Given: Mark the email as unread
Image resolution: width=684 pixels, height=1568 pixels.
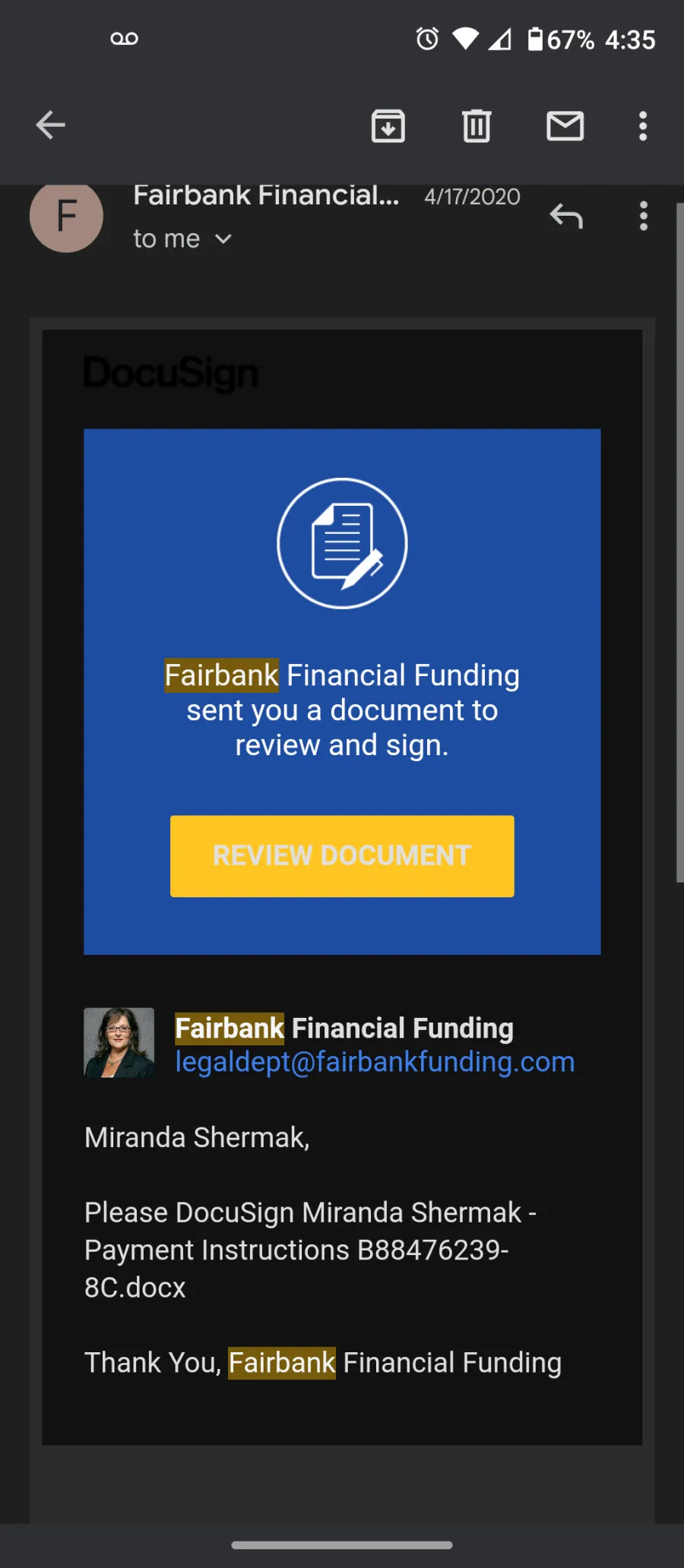Looking at the screenshot, I should [565, 125].
